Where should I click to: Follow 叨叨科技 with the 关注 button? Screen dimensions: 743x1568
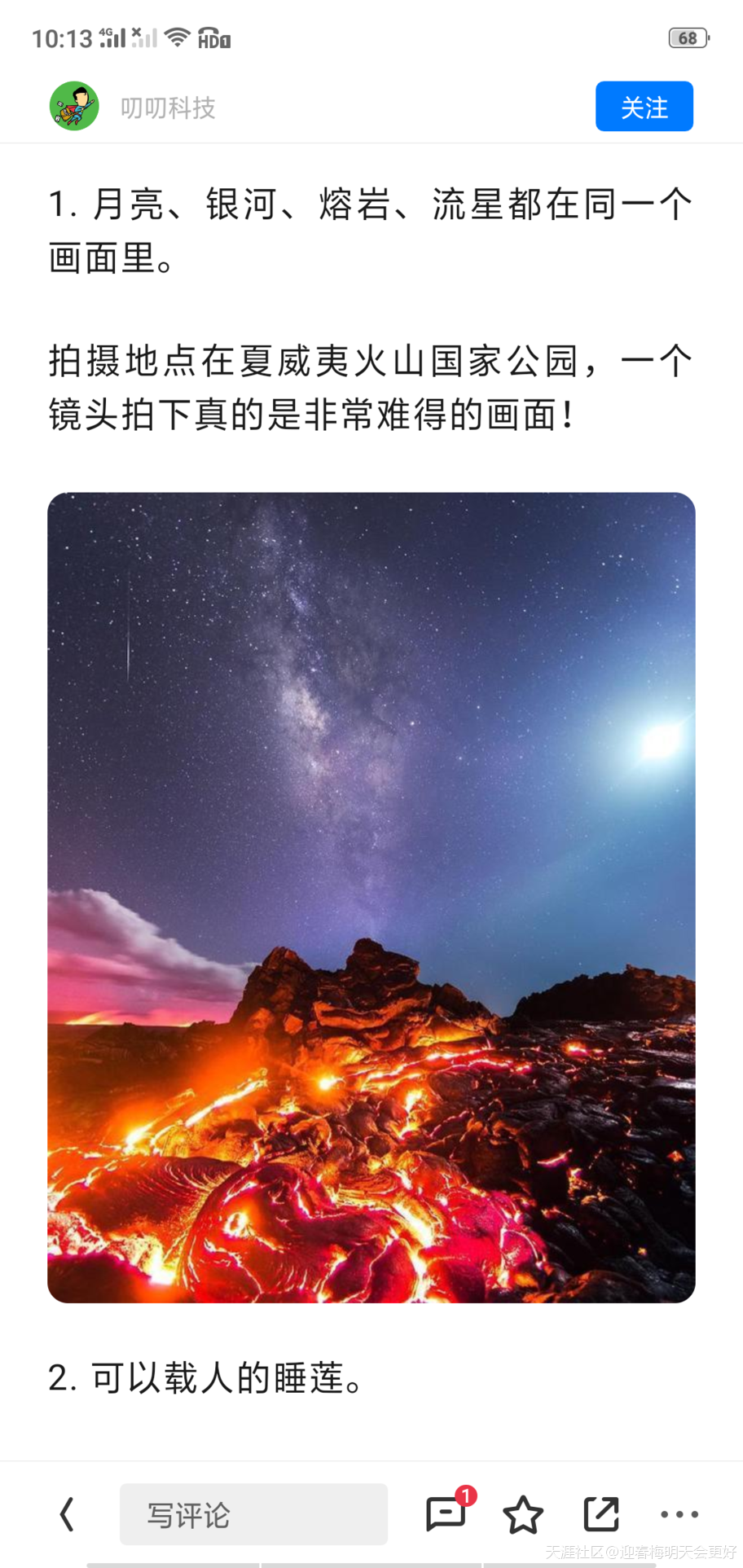pos(644,107)
